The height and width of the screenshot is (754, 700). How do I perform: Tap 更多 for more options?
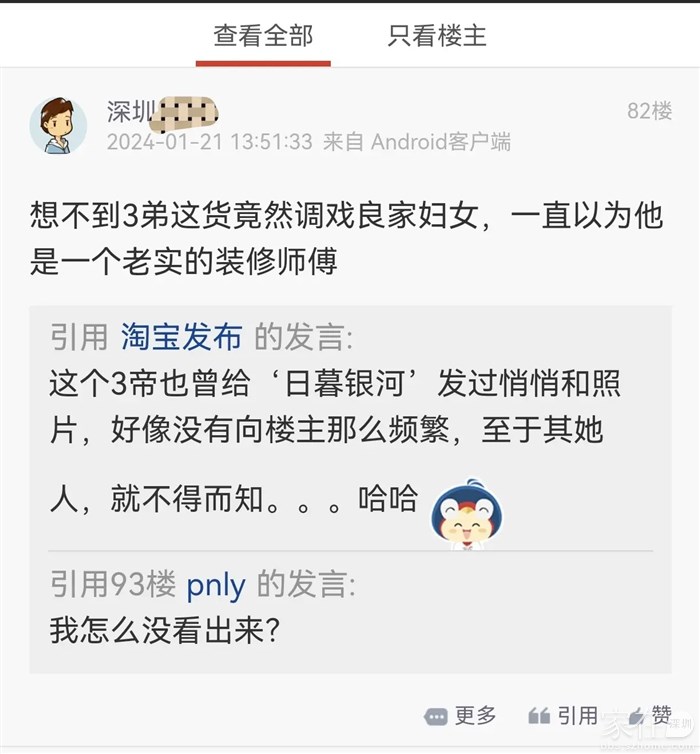461,716
